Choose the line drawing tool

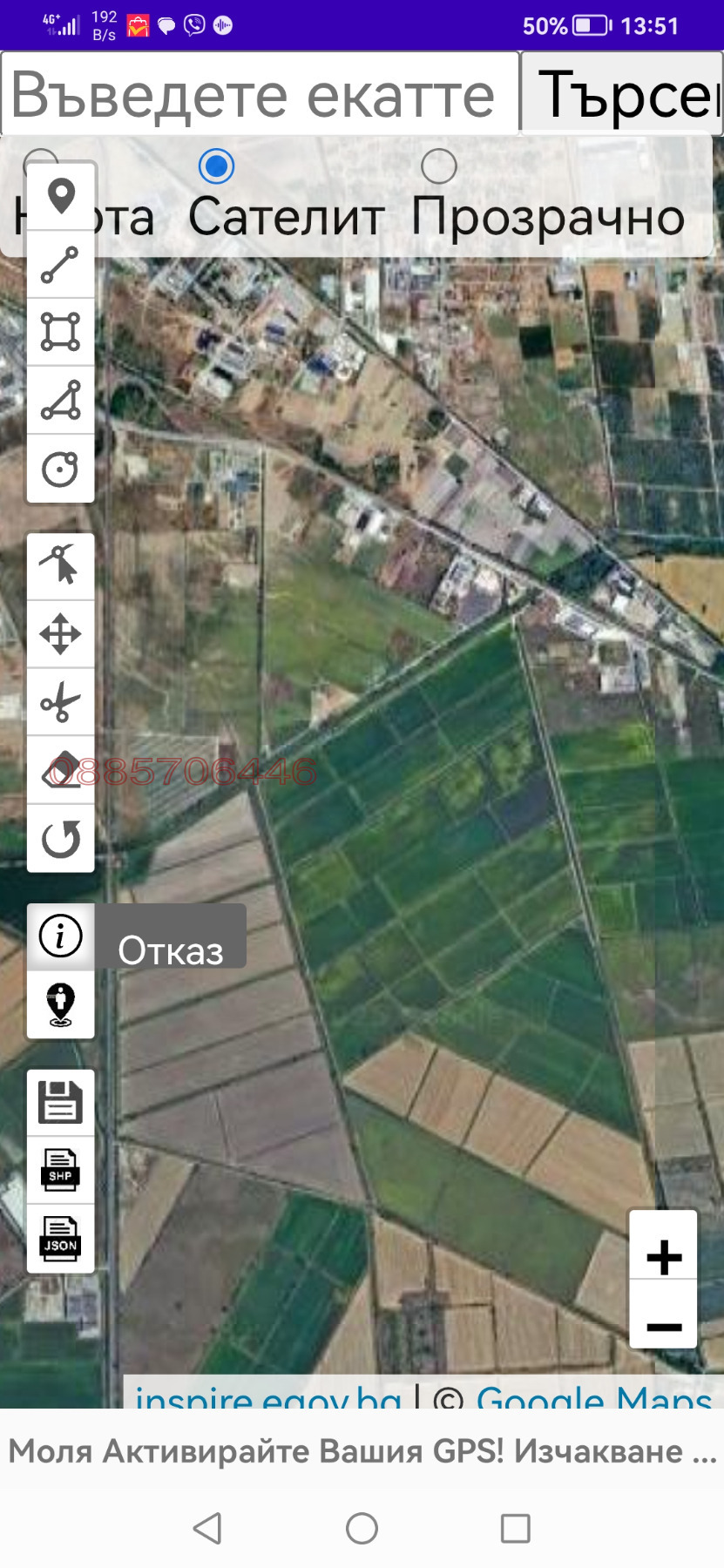[61, 265]
